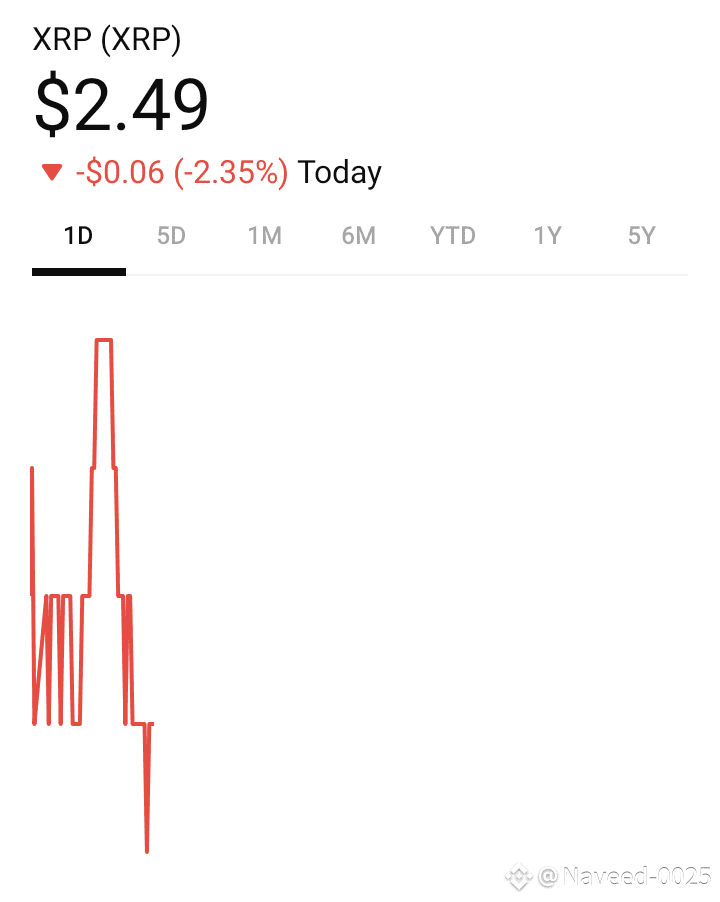Switch to the 5D chart range
This screenshot has width=720, height=902.
172,236
